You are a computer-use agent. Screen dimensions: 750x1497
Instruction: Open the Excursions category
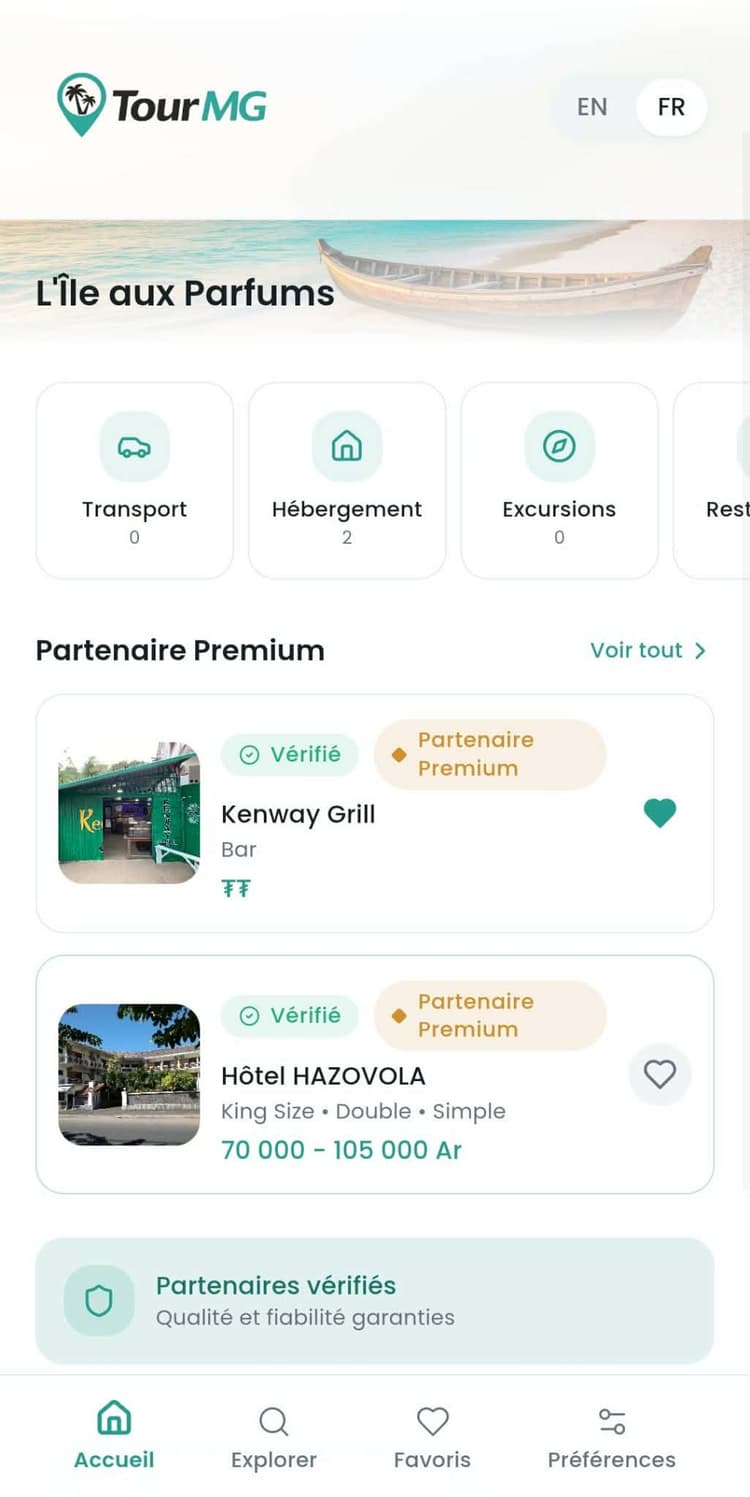[559, 480]
